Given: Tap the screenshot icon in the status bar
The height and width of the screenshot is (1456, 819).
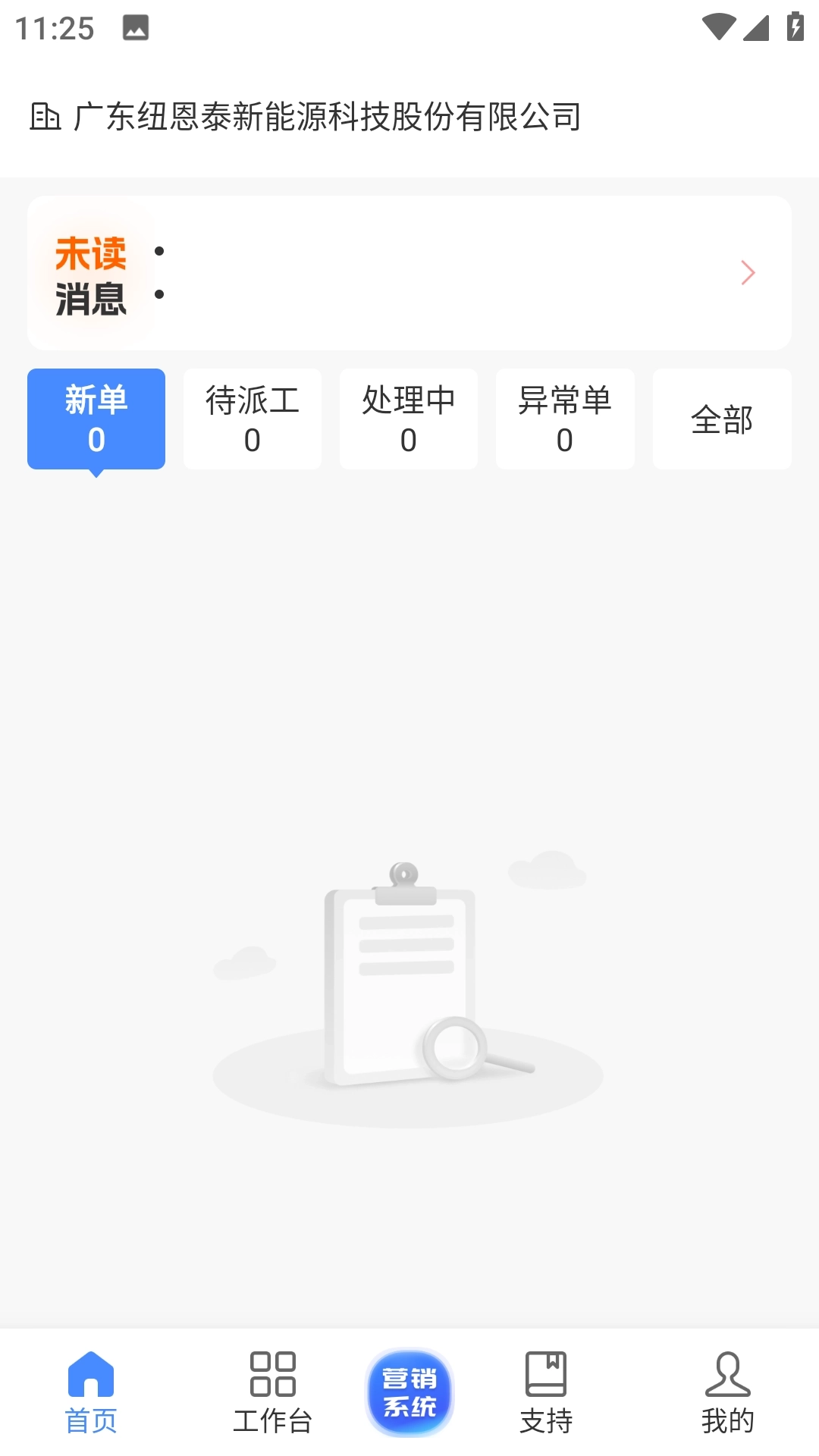Looking at the screenshot, I should [135, 30].
